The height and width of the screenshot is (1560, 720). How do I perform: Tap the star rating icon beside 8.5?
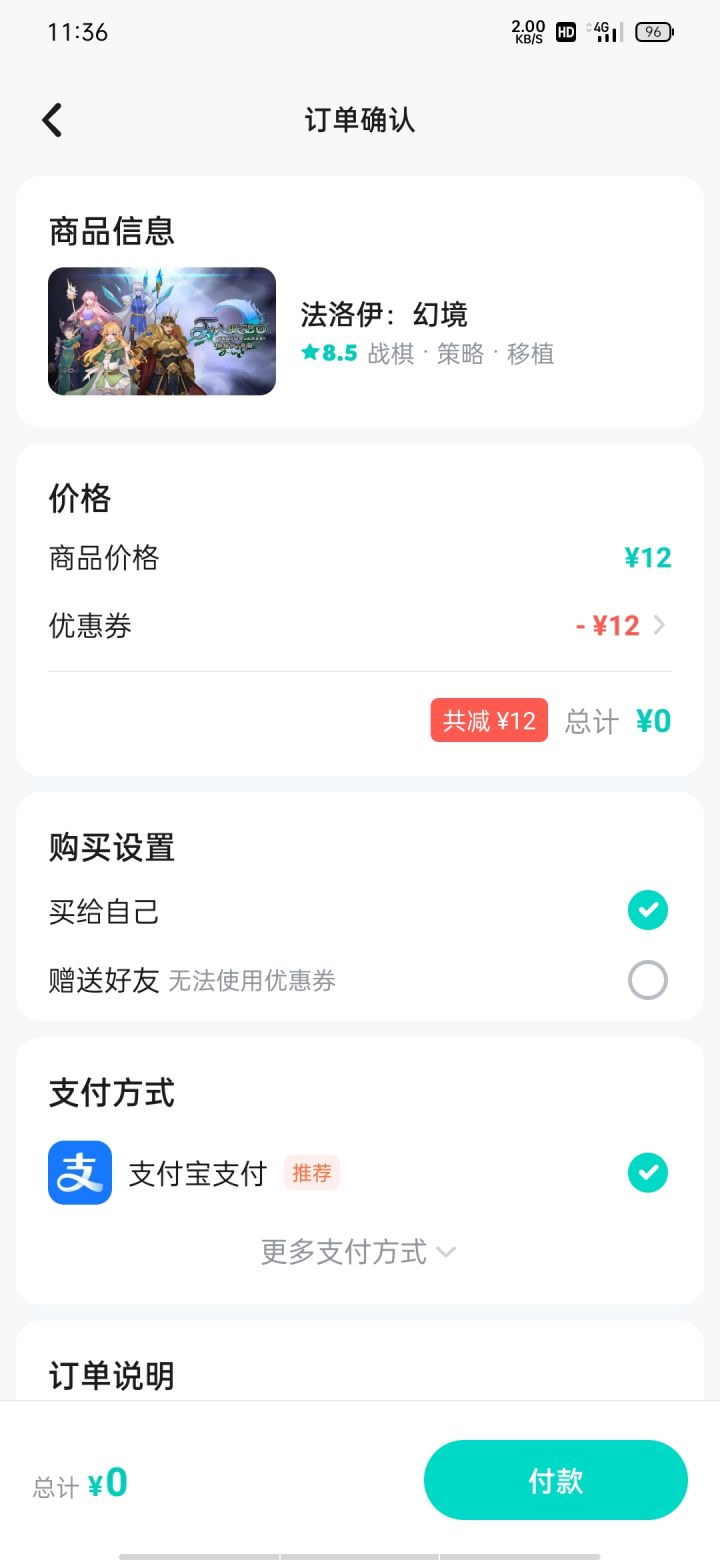click(310, 352)
